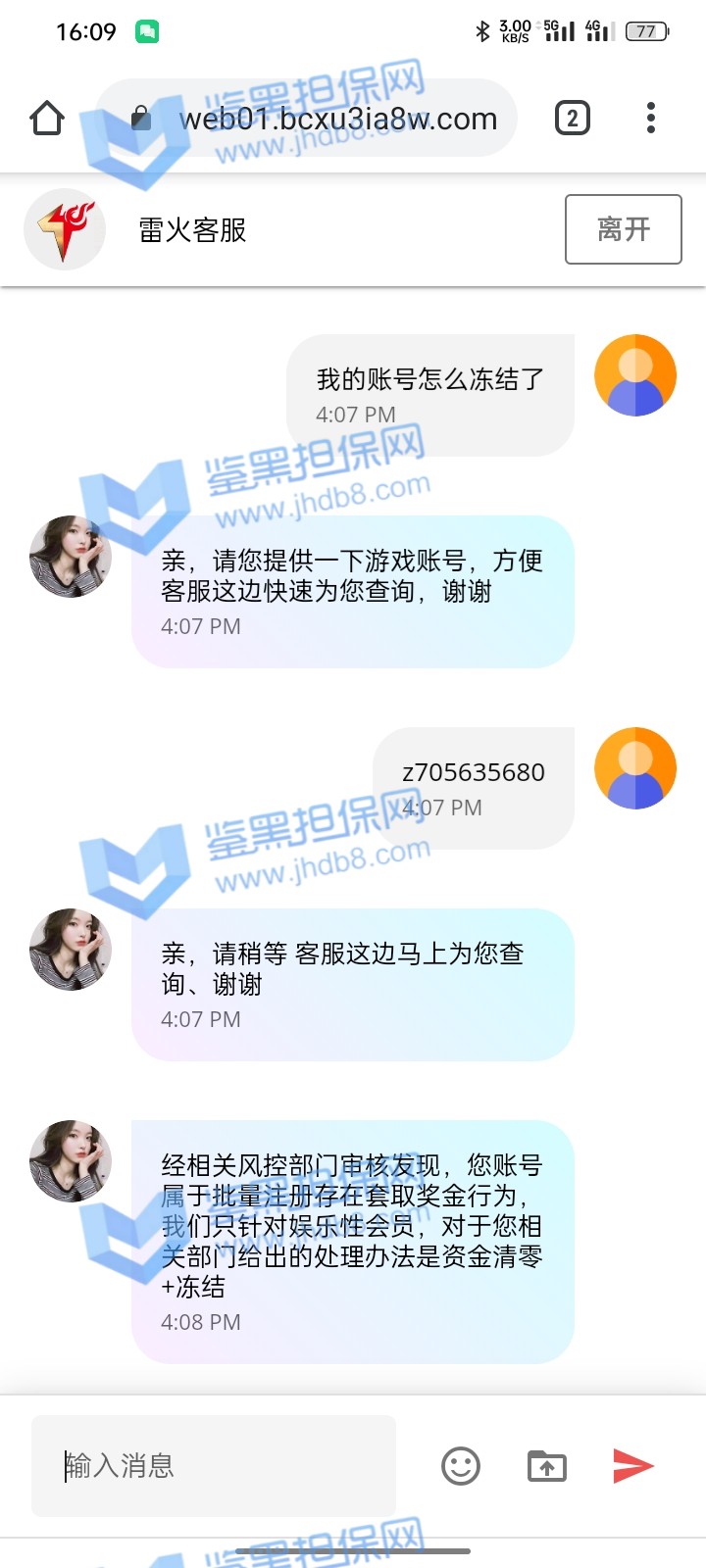Upload a file to the chat
The width and height of the screenshot is (706, 1568).
tap(547, 1466)
